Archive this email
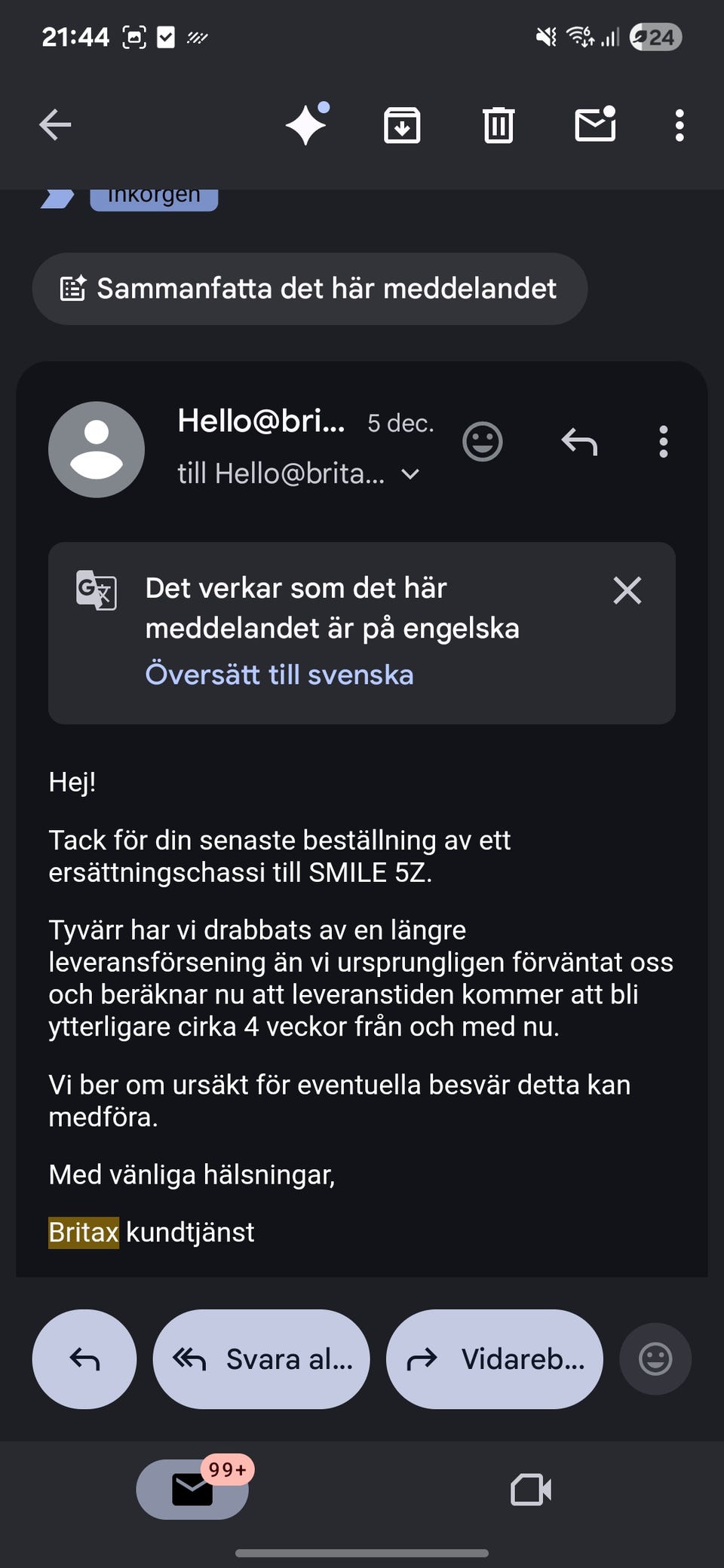Viewport: 724px width, 1568px height. (402, 125)
